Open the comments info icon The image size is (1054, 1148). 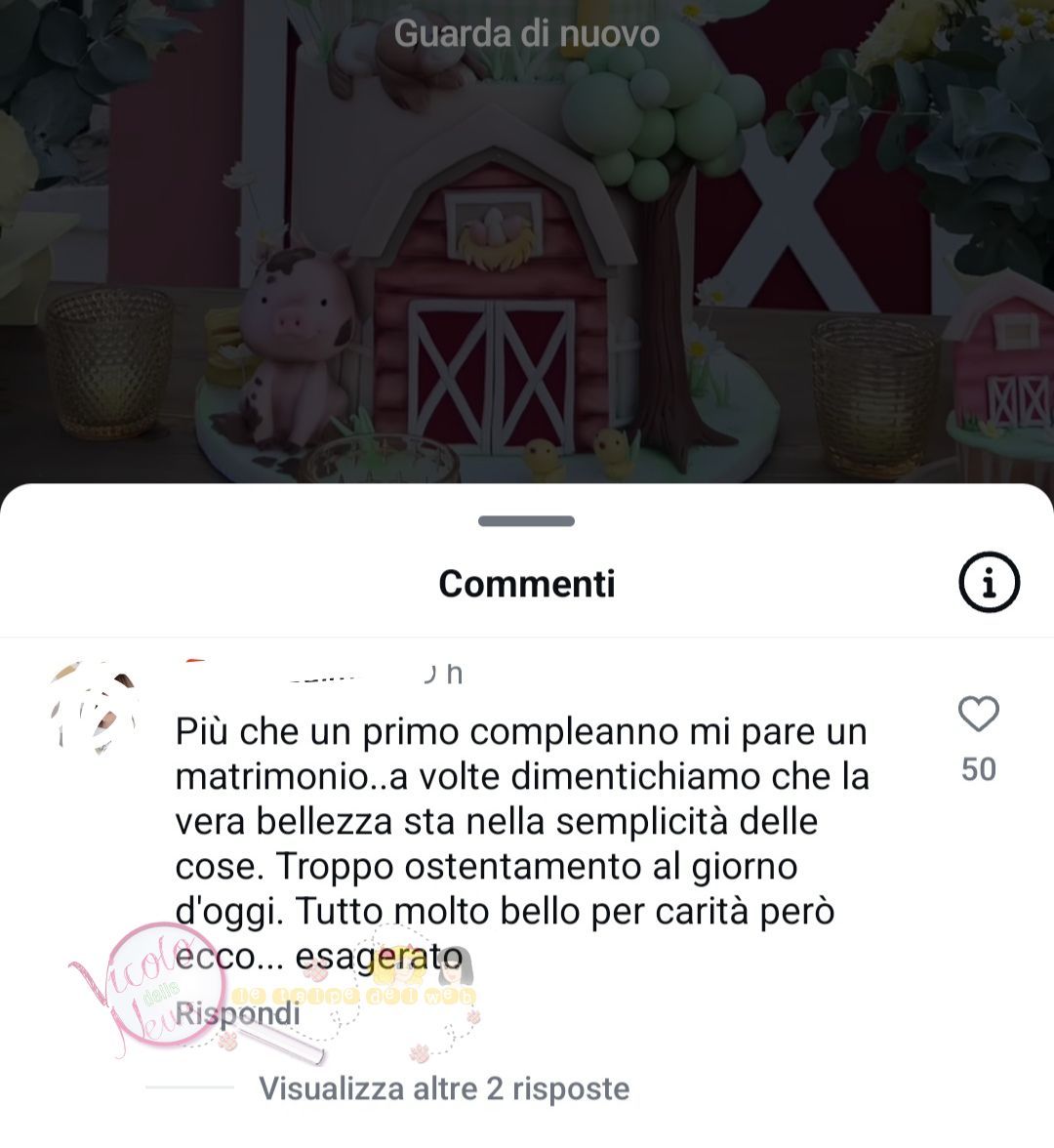[989, 583]
